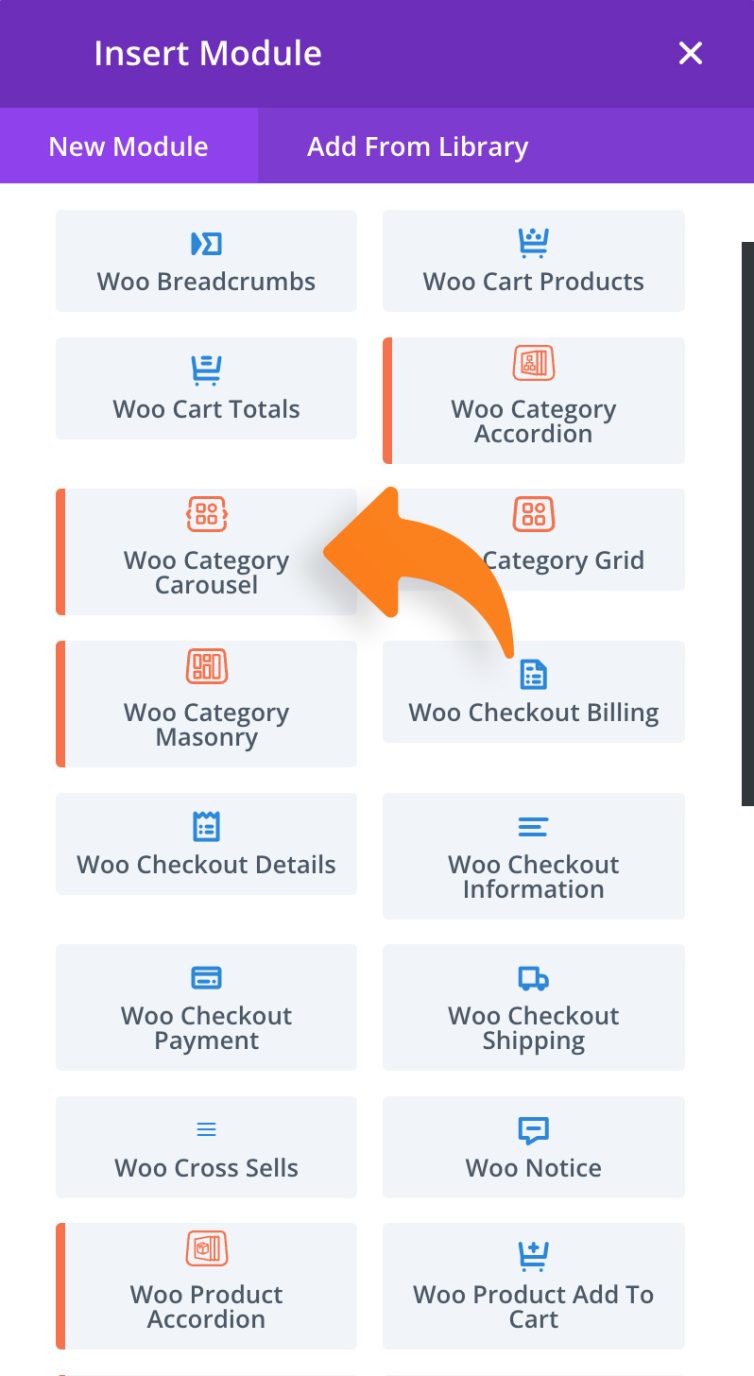Click the Woo Category Accordion icon
Image resolution: width=754 pixels, height=1376 pixels.
(x=533, y=364)
